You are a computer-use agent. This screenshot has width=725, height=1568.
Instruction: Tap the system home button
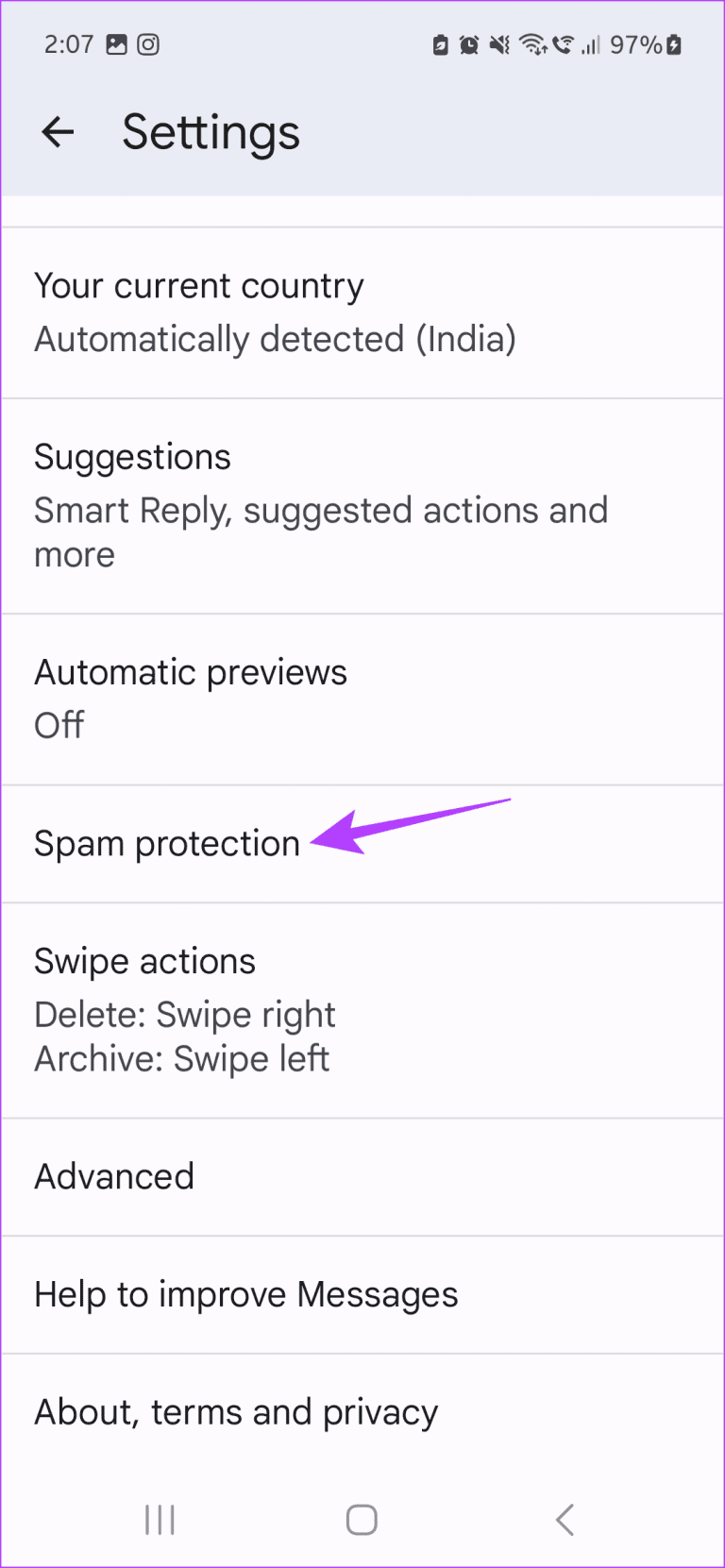click(362, 1520)
